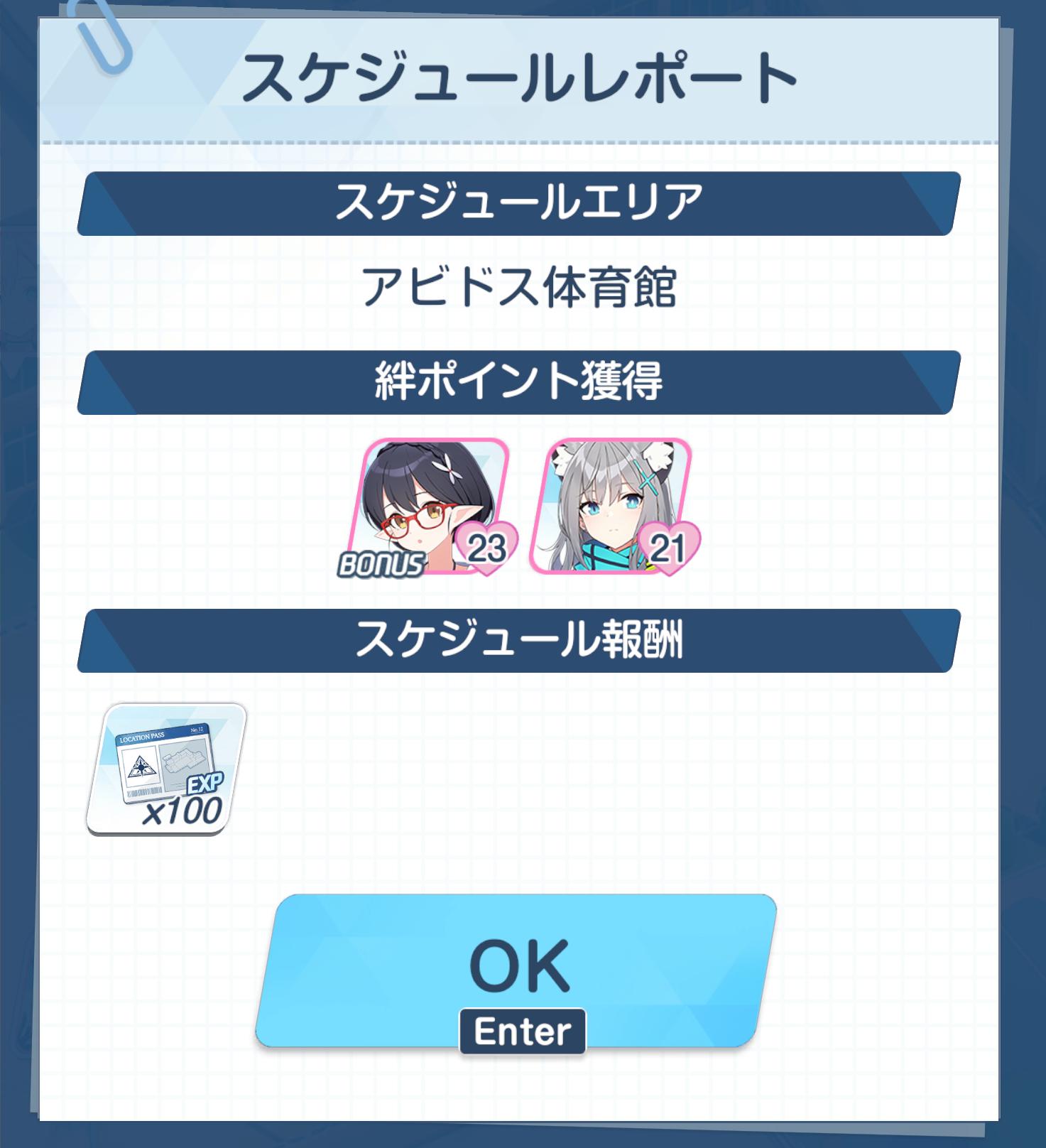This screenshot has width=1046, height=1148.
Task: Confirm the schedule report with OK
Action: [x=516, y=970]
